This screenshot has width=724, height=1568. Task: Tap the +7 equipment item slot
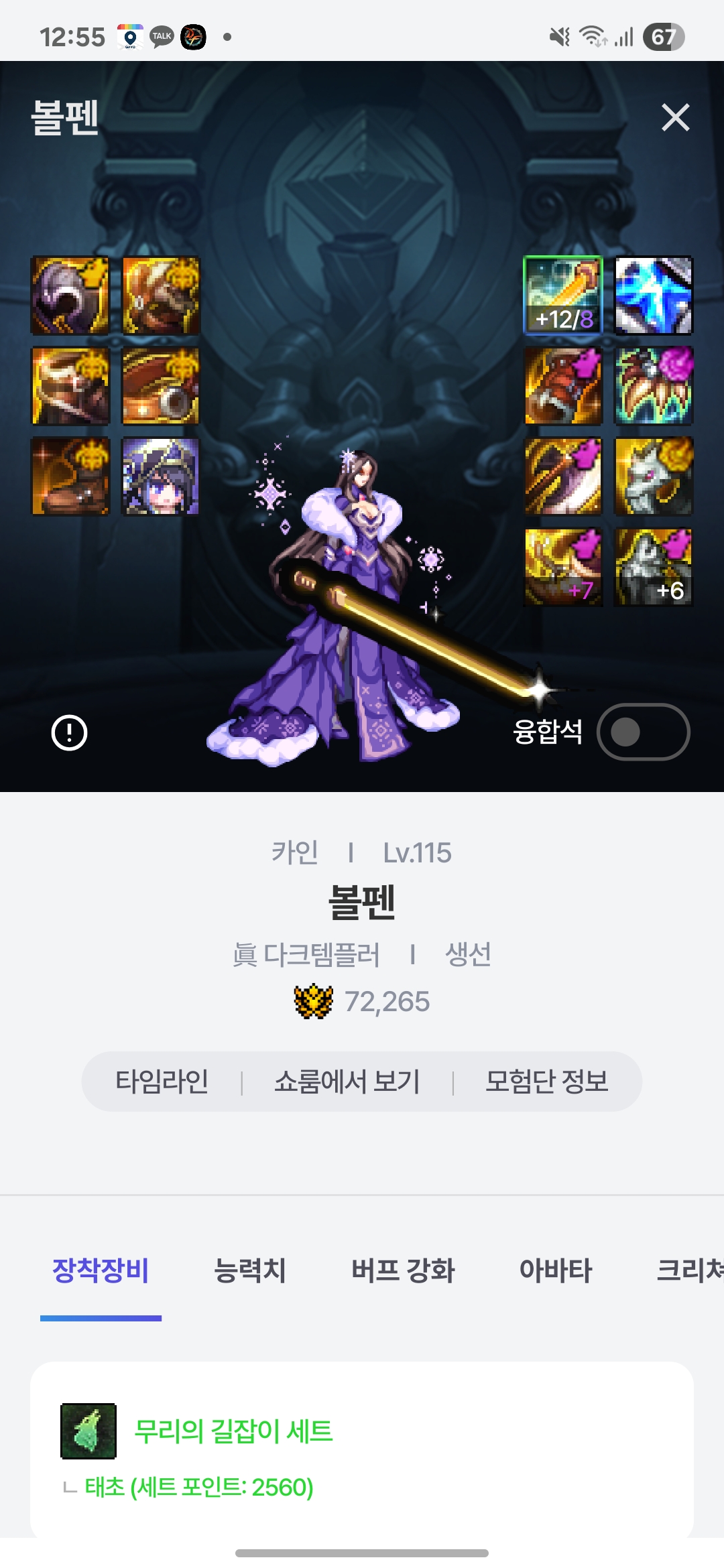(563, 568)
